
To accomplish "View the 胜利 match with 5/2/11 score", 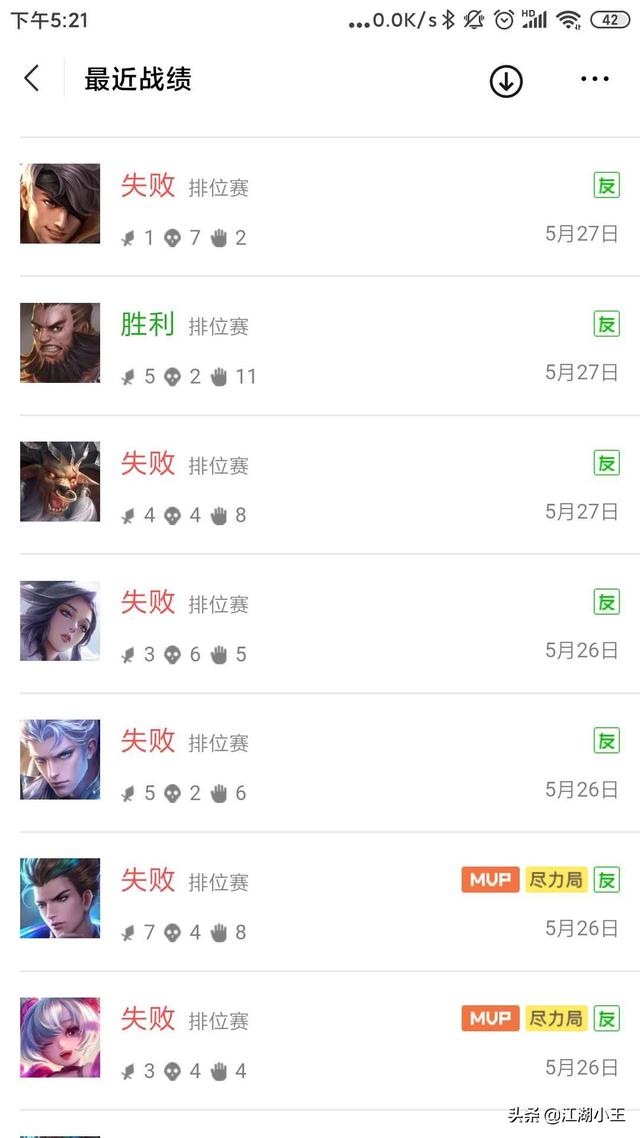I will (320, 346).
